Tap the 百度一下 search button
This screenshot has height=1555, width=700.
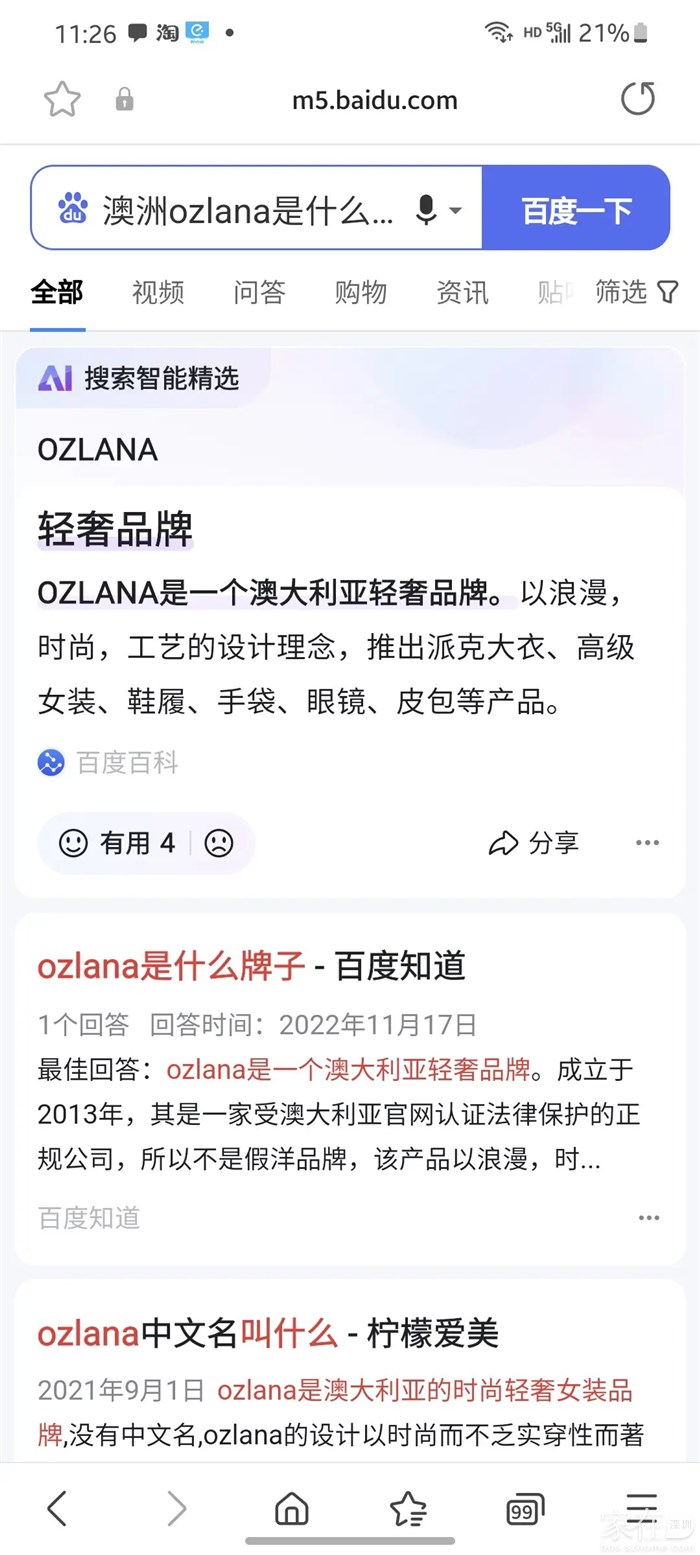(576, 210)
